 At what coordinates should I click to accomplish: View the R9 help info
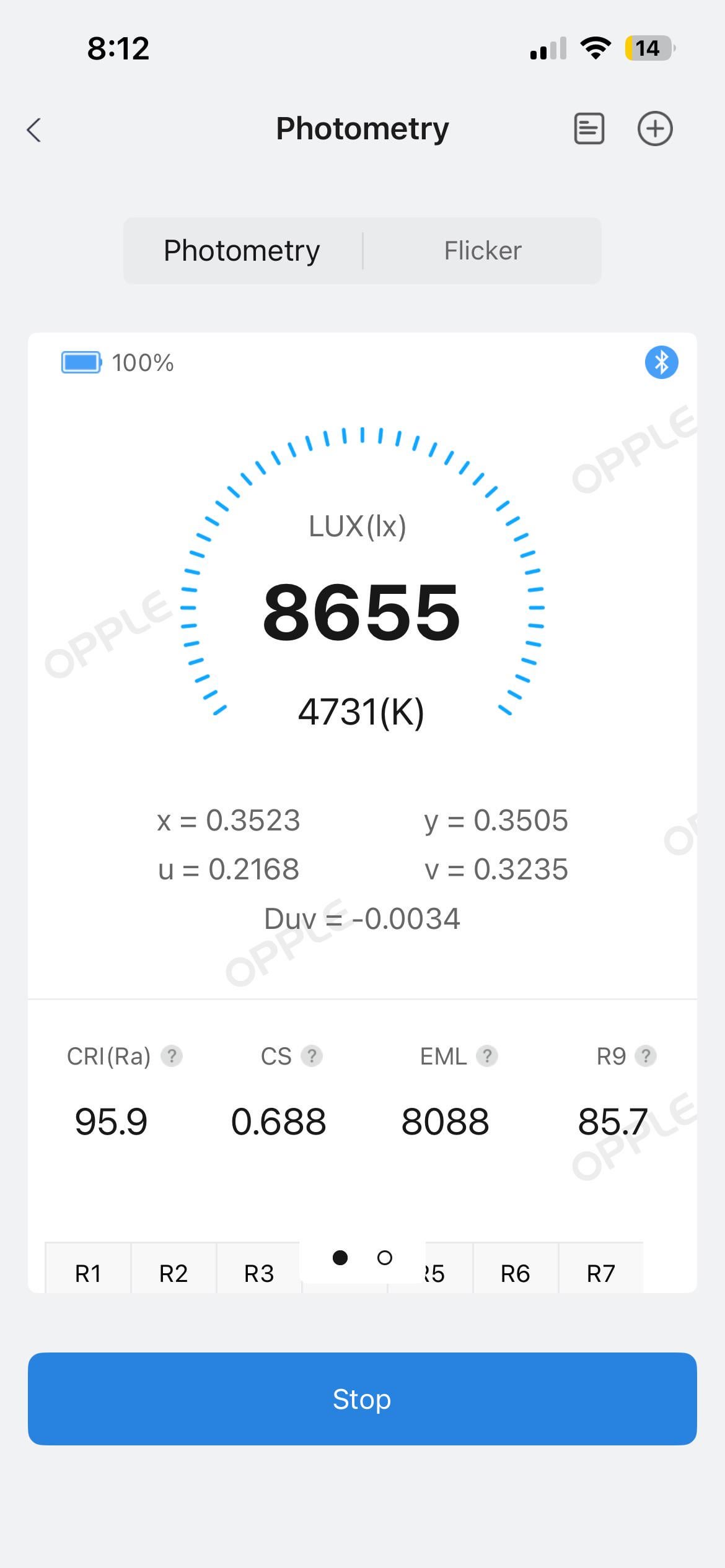point(646,1056)
